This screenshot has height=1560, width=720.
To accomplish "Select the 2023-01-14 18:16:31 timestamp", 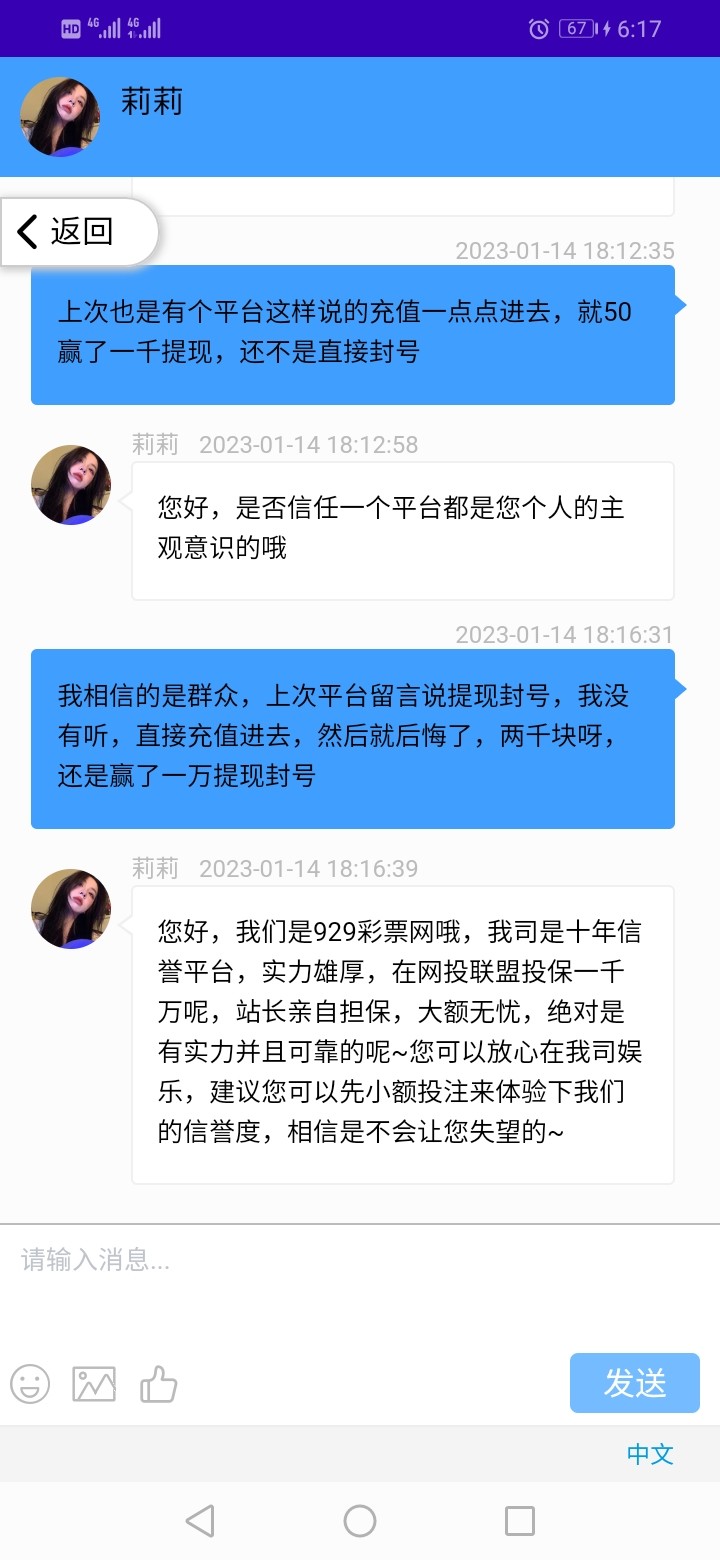I will click(565, 634).
